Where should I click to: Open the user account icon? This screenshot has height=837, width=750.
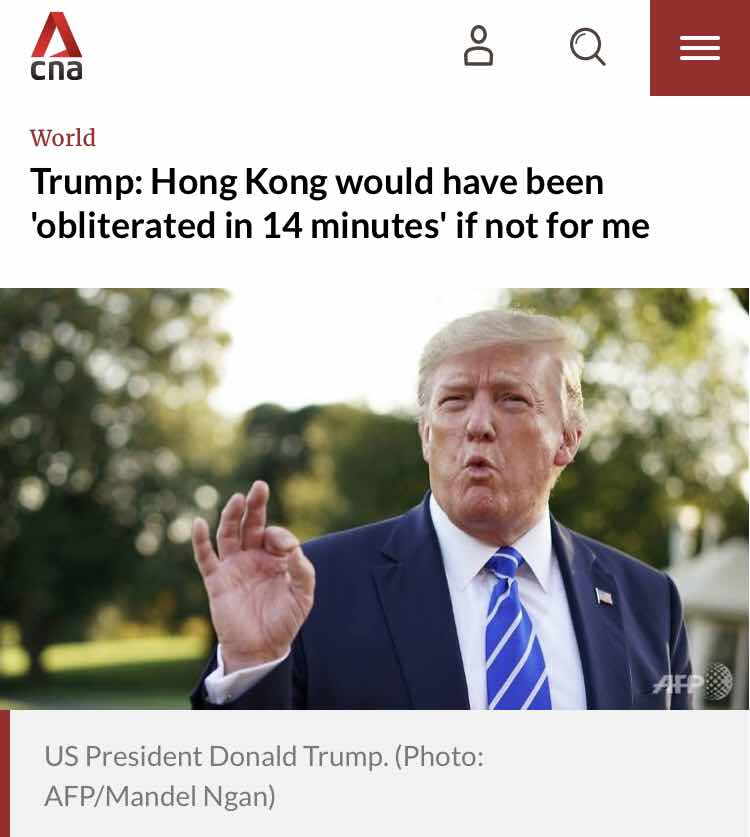click(479, 46)
